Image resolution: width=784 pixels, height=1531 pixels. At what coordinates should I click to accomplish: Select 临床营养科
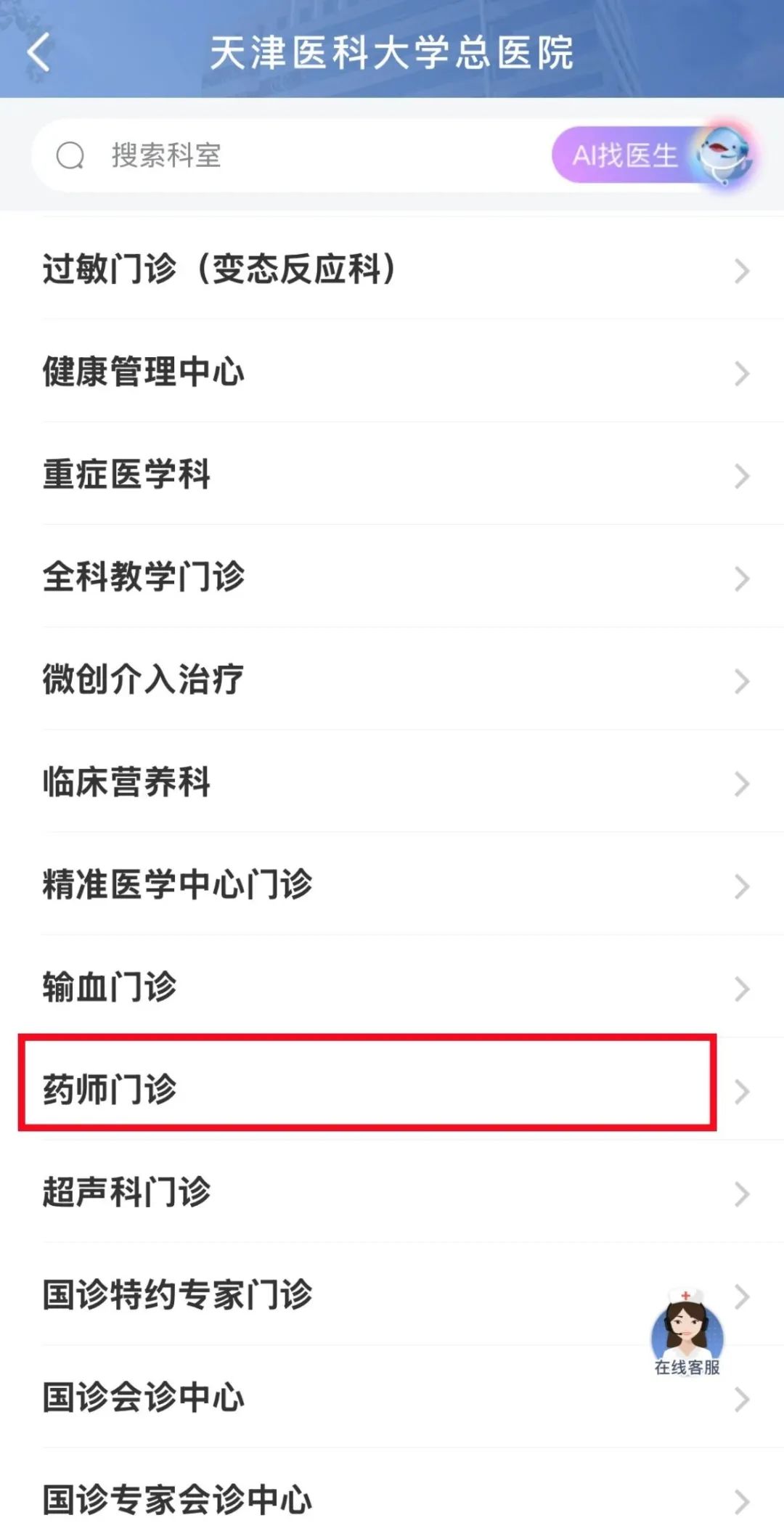coord(363,783)
